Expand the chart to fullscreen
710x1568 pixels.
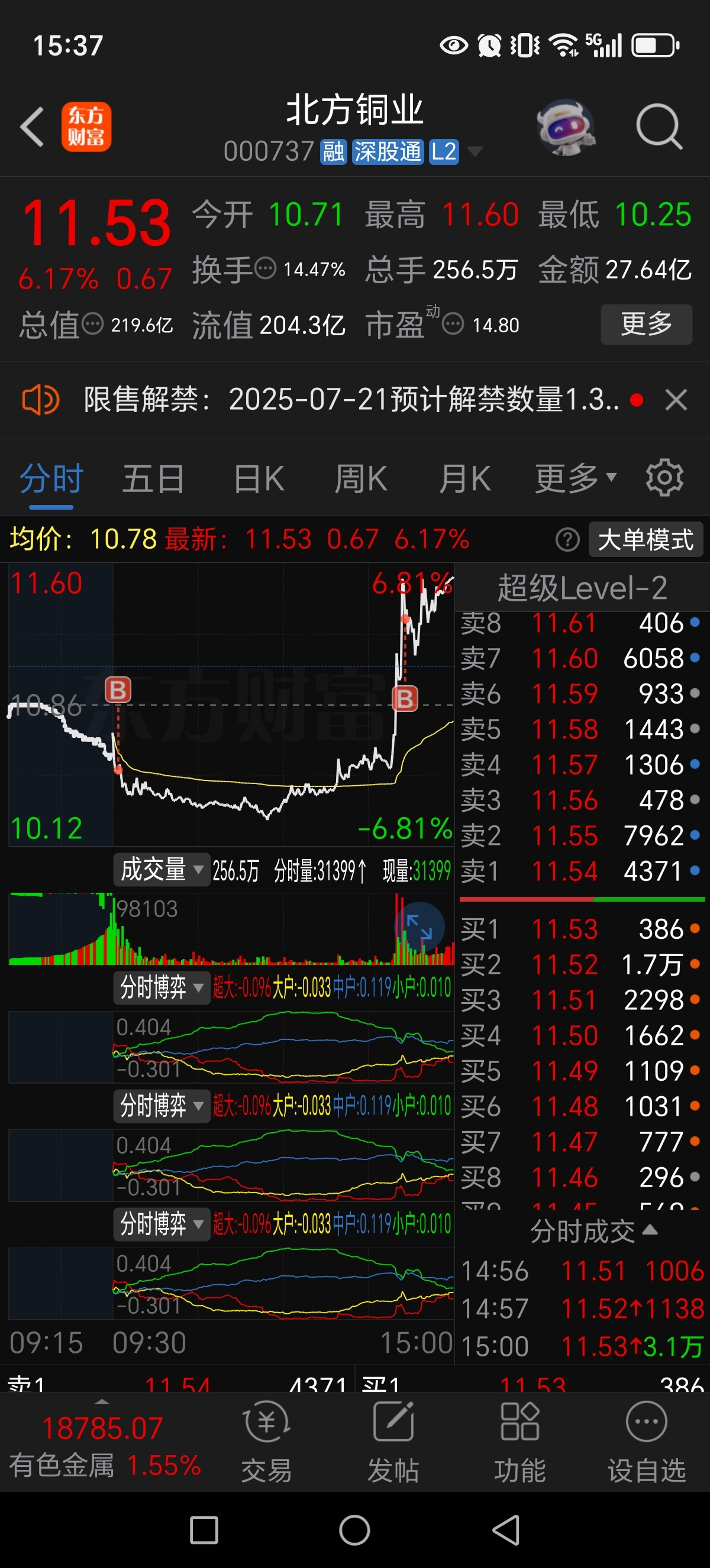pyautogui.click(x=419, y=926)
